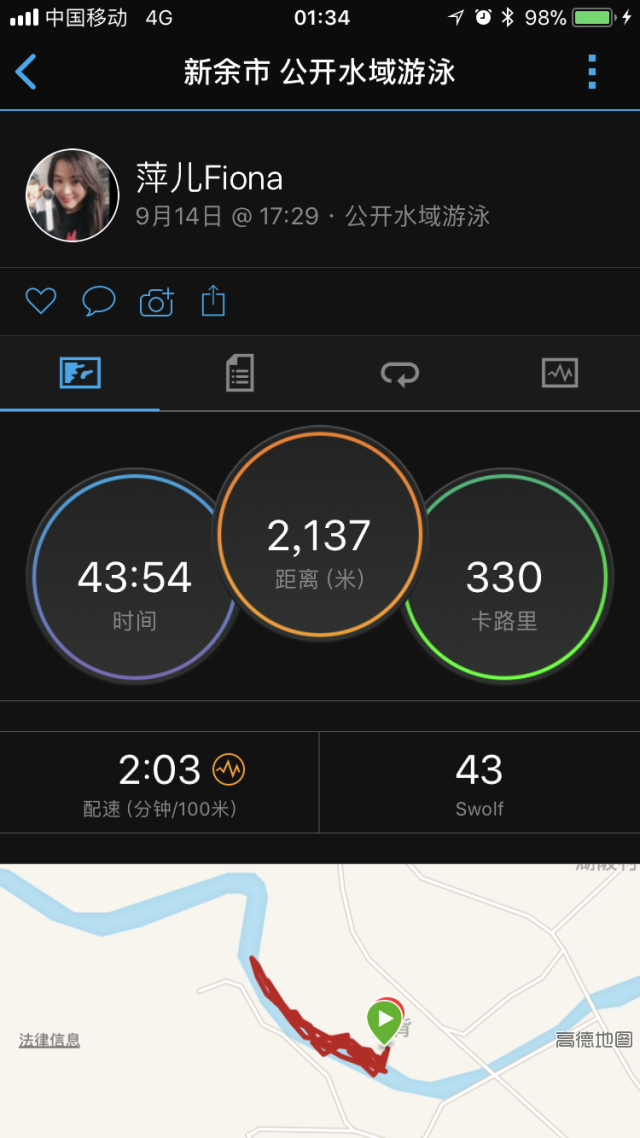640x1138 pixels.
Task: Switch to the stats details tab
Action: point(239,374)
